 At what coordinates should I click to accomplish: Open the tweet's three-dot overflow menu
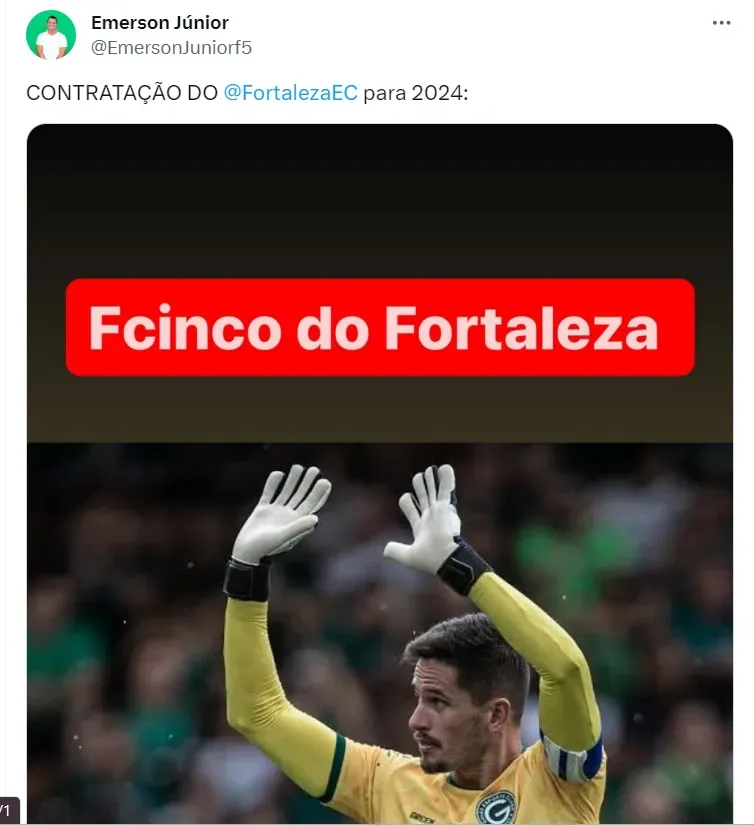point(721,23)
